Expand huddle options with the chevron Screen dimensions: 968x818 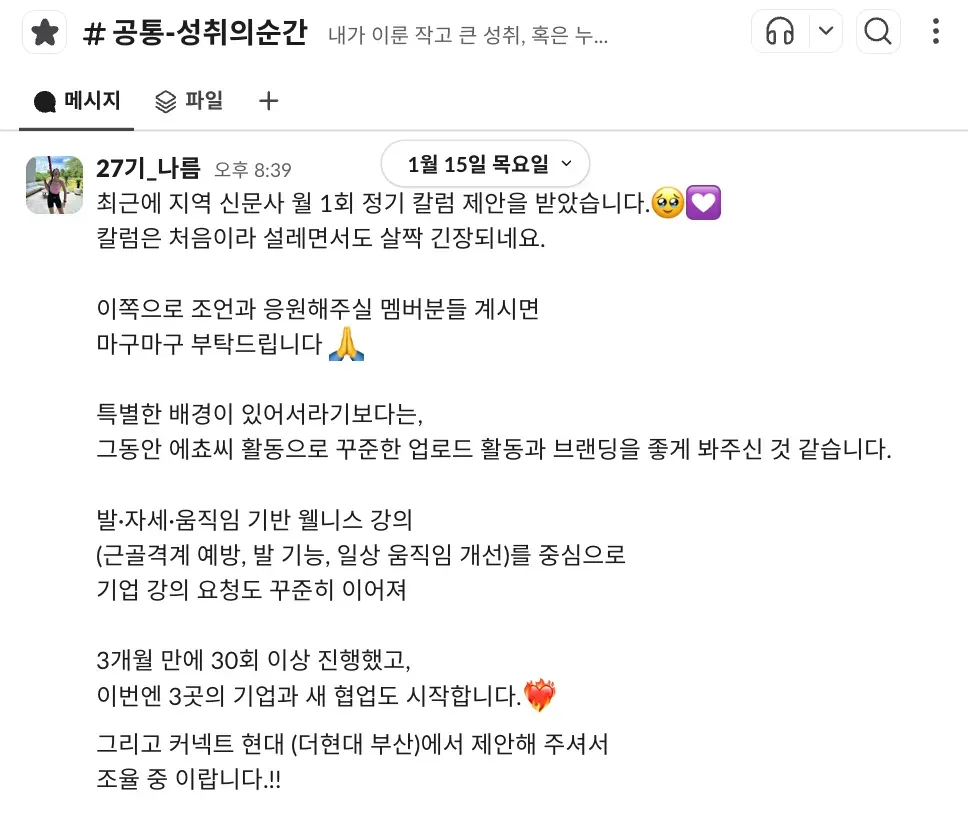pyautogui.click(x=825, y=32)
